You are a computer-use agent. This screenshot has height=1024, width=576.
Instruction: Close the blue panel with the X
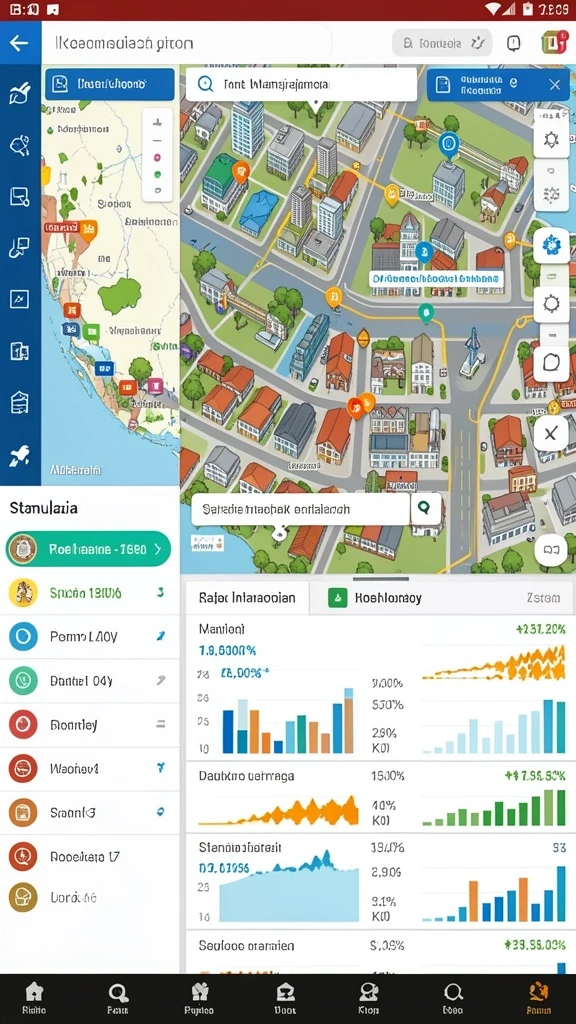(554, 85)
